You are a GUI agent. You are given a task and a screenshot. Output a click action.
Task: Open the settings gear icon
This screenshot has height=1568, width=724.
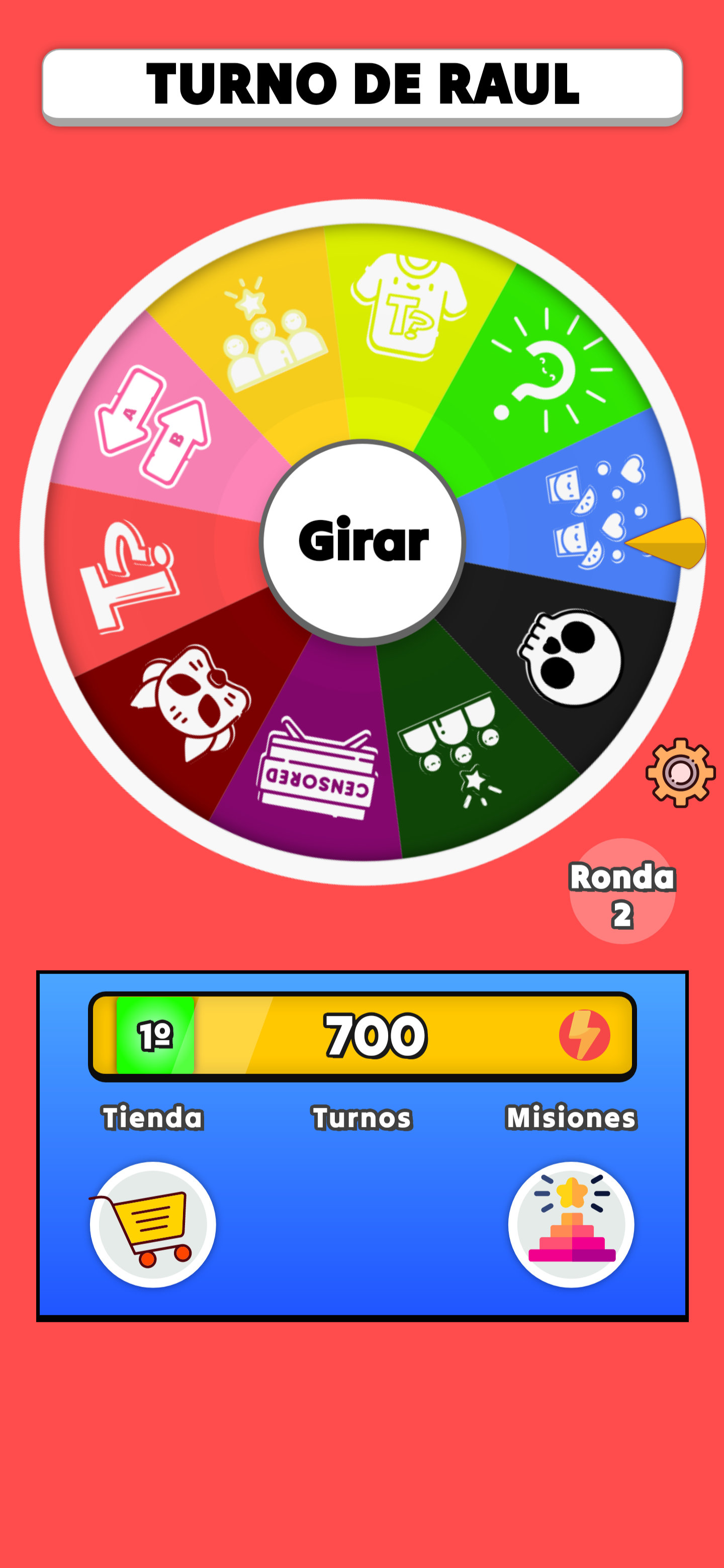(x=680, y=772)
